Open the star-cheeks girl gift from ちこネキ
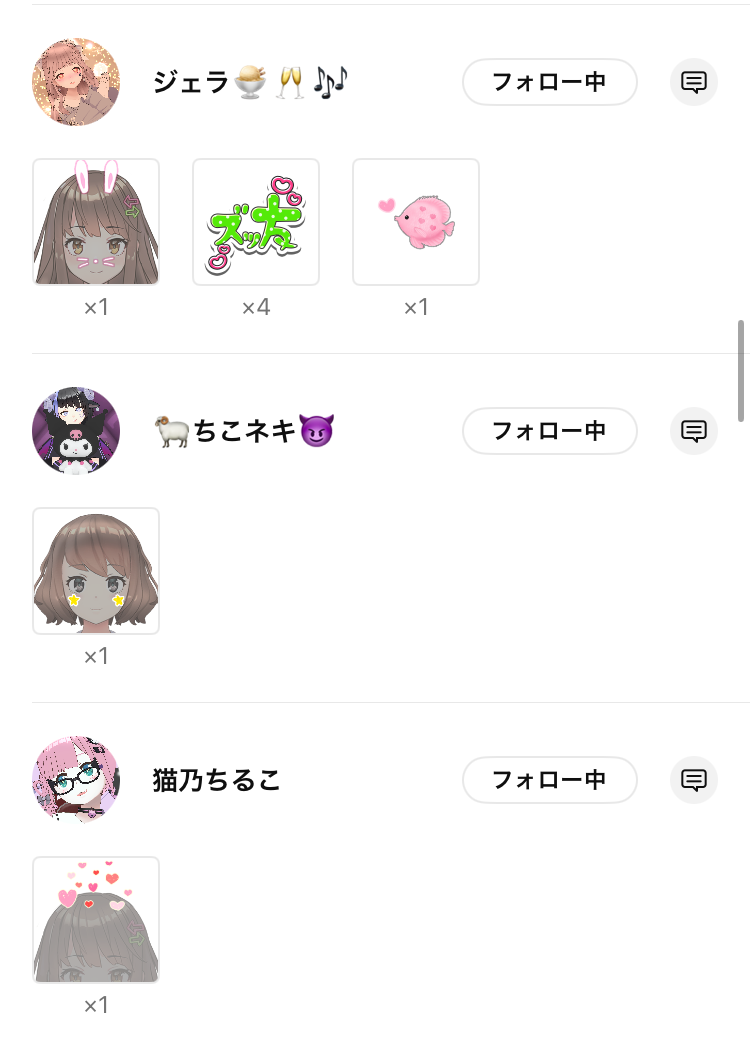The width and height of the screenshot is (750, 1048). [96, 571]
